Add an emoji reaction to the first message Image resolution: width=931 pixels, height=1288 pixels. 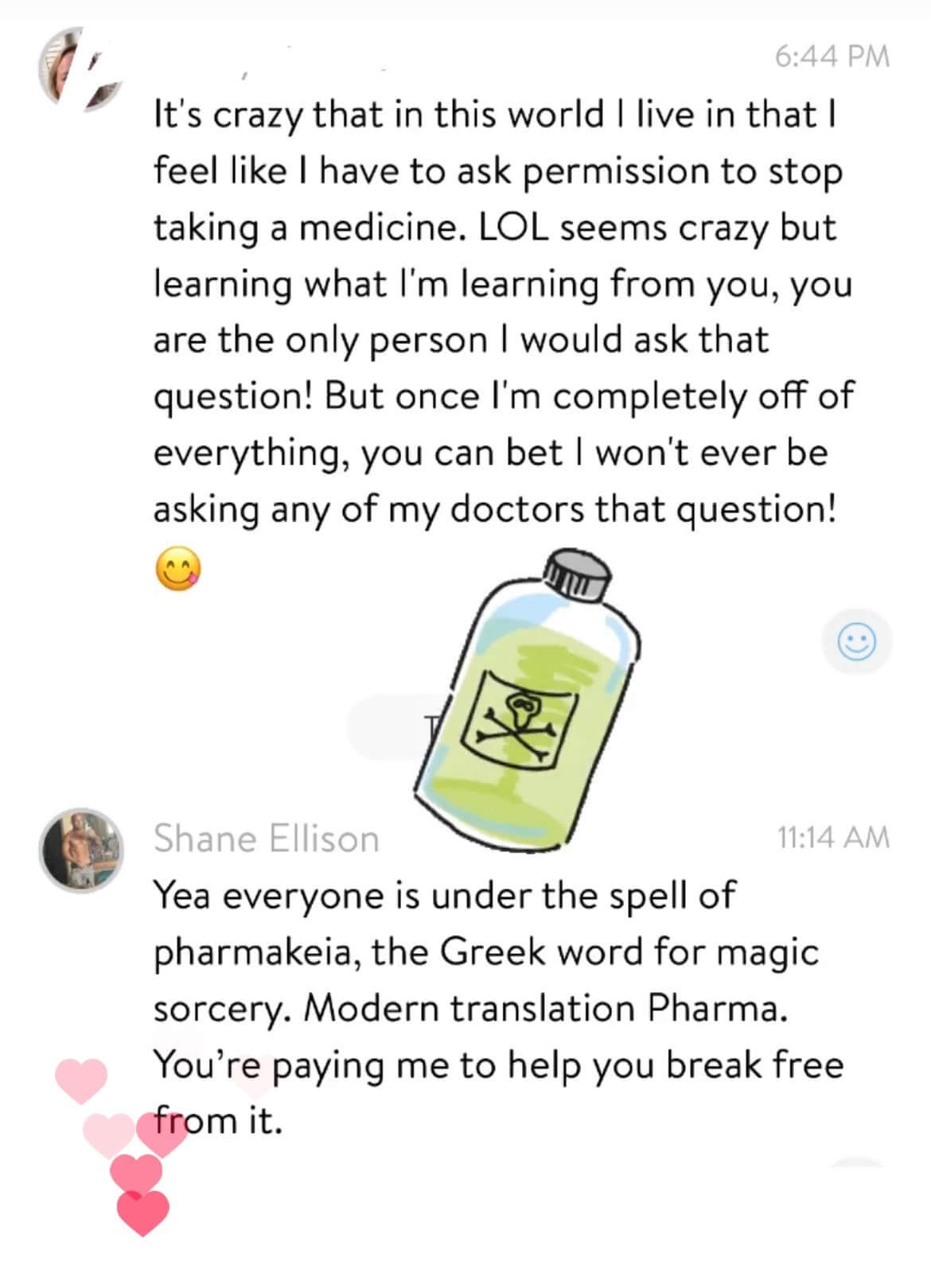click(x=857, y=641)
